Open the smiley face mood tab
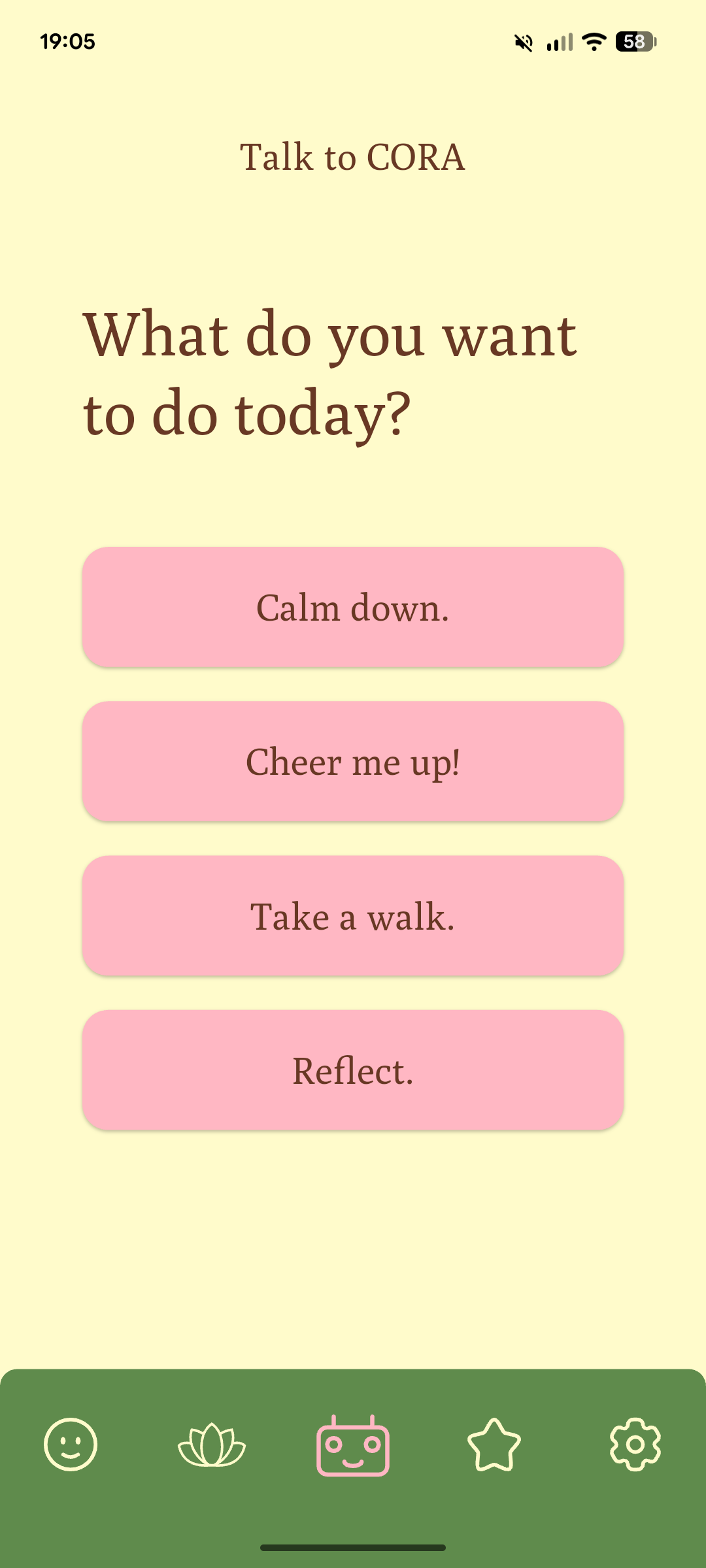Screen dimensions: 706x1568 (x=71, y=1444)
